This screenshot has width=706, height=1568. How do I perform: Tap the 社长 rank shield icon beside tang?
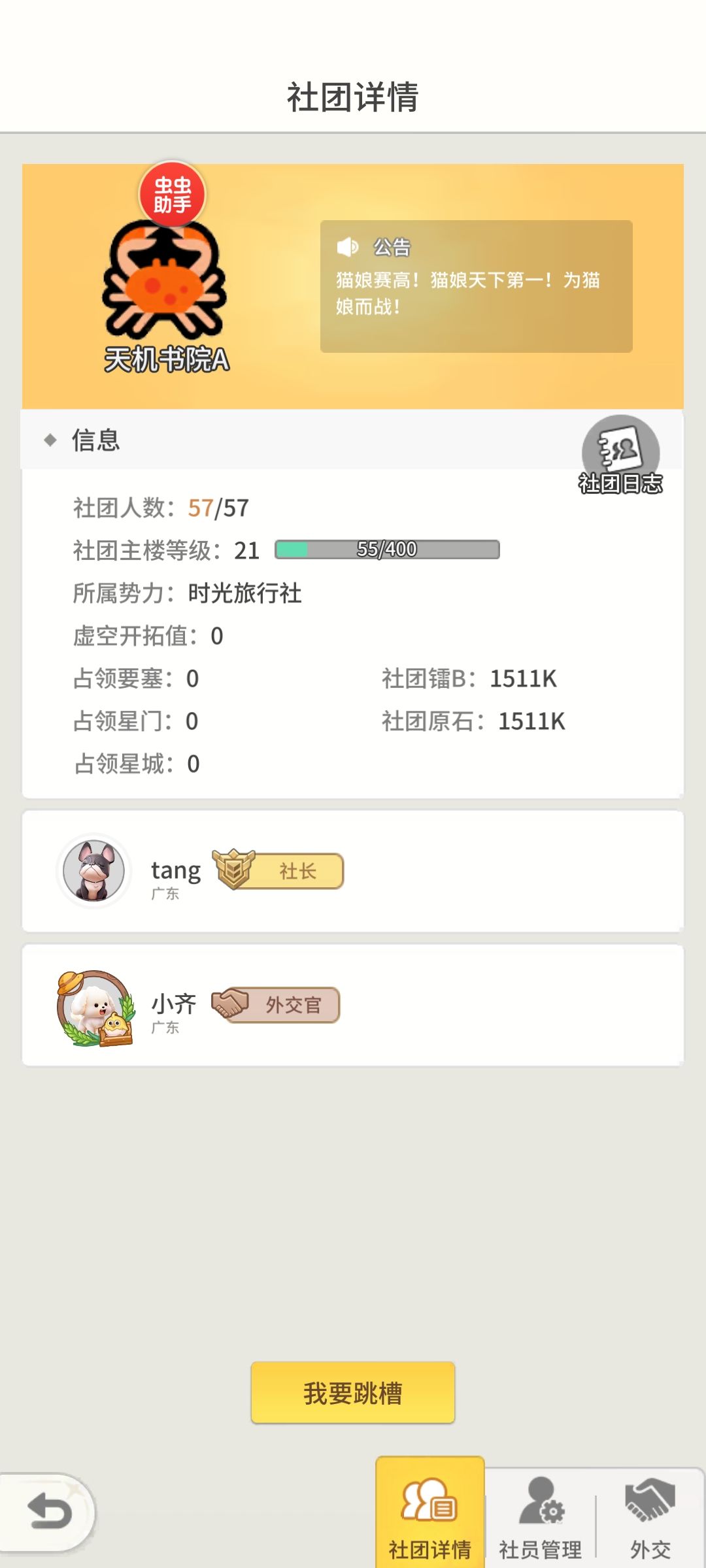pos(232,871)
